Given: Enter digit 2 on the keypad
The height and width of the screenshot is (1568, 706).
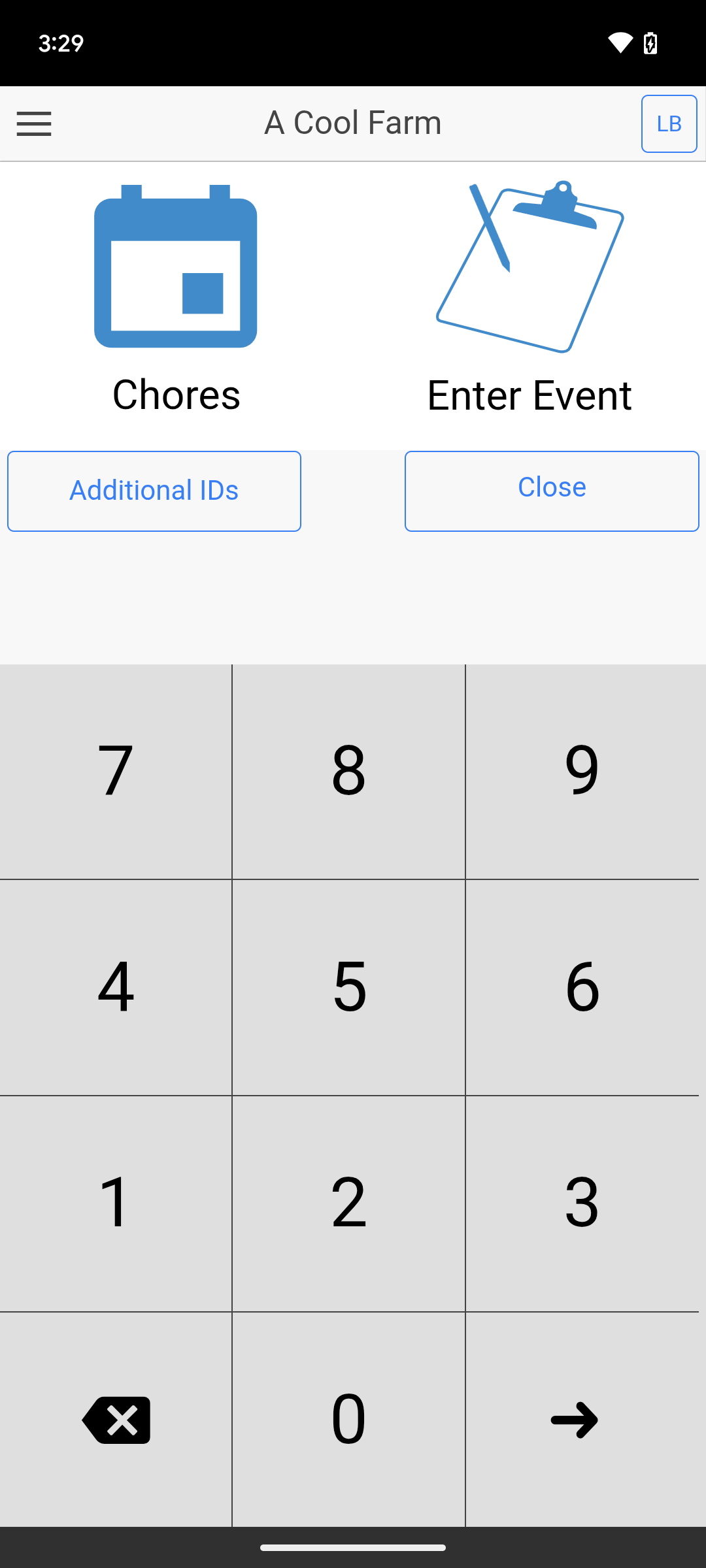Looking at the screenshot, I should point(348,1202).
